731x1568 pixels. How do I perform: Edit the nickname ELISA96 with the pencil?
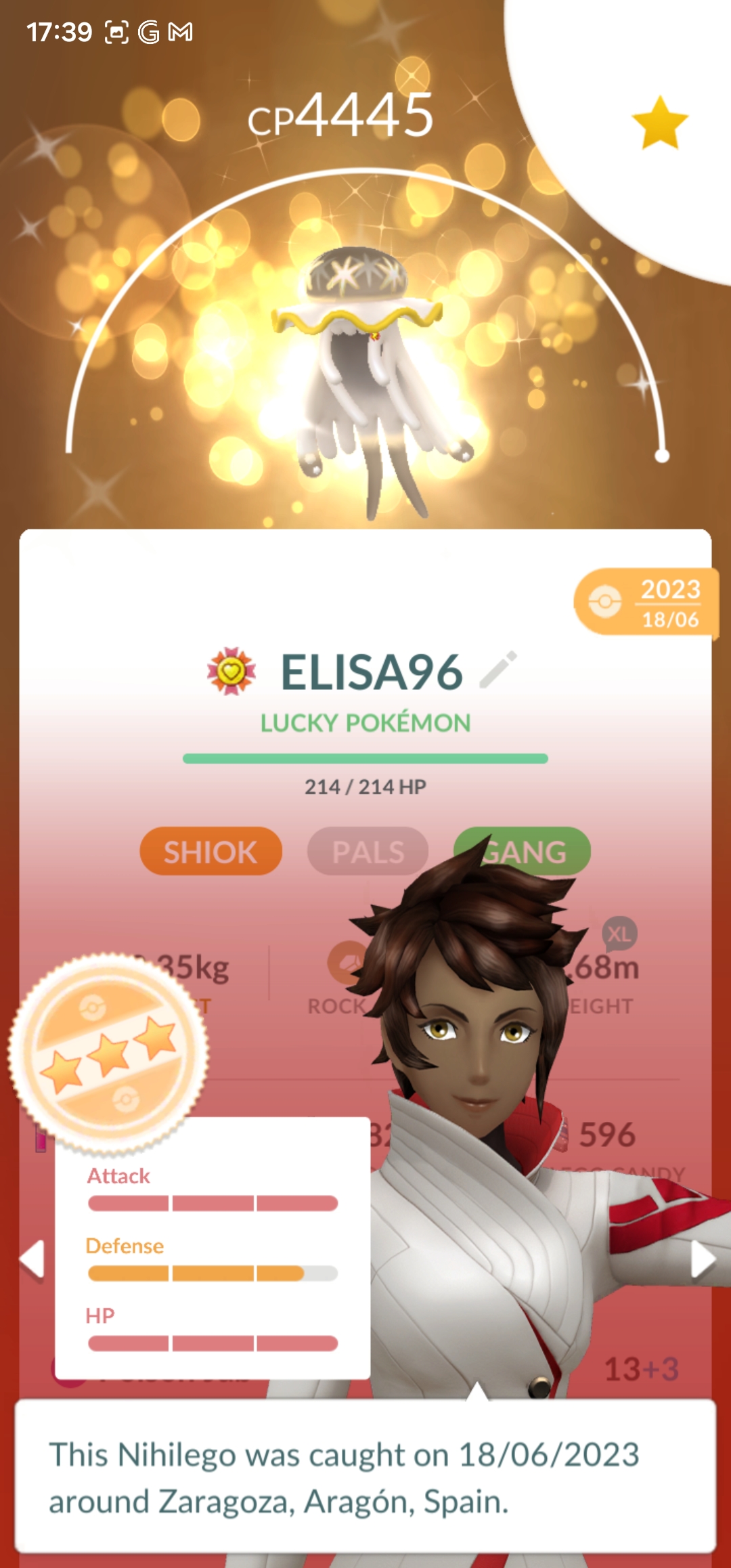coord(498,670)
